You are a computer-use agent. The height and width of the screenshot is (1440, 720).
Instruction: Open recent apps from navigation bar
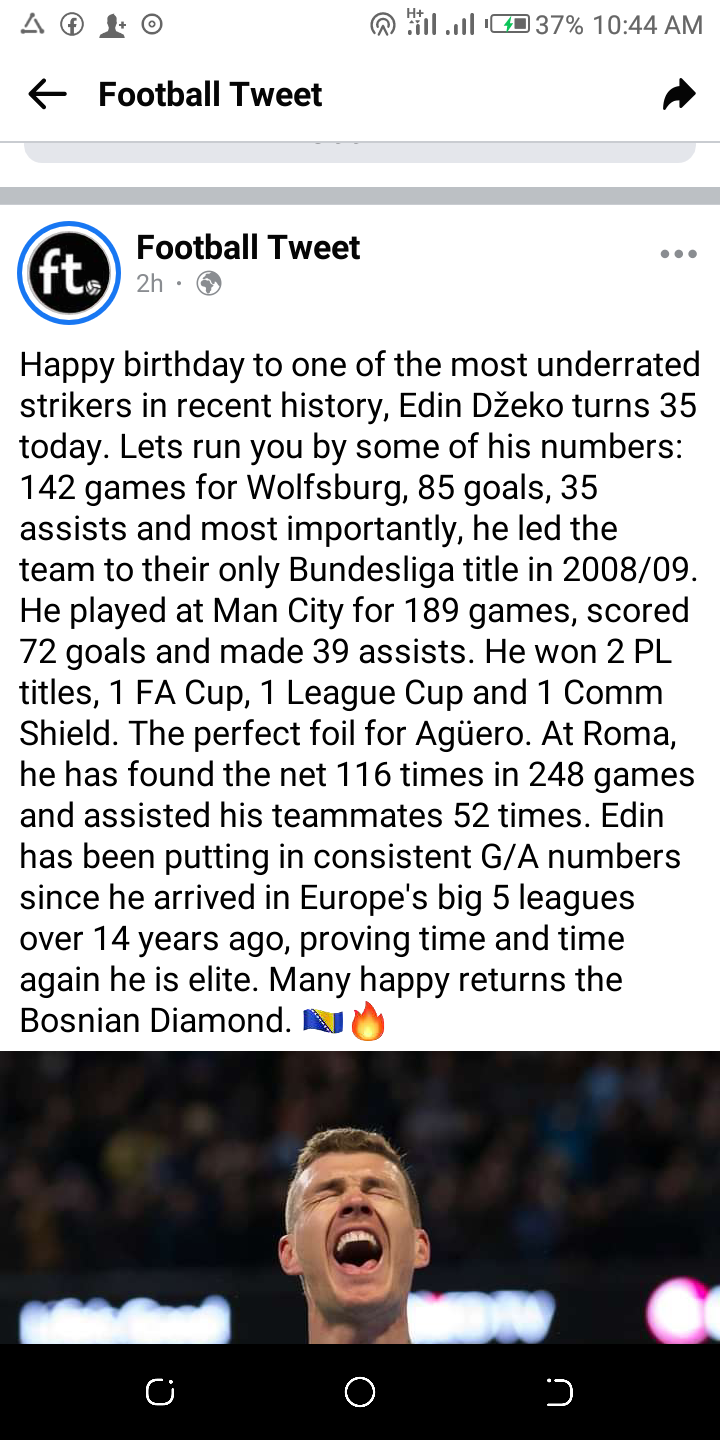pyautogui.click(x=160, y=1391)
